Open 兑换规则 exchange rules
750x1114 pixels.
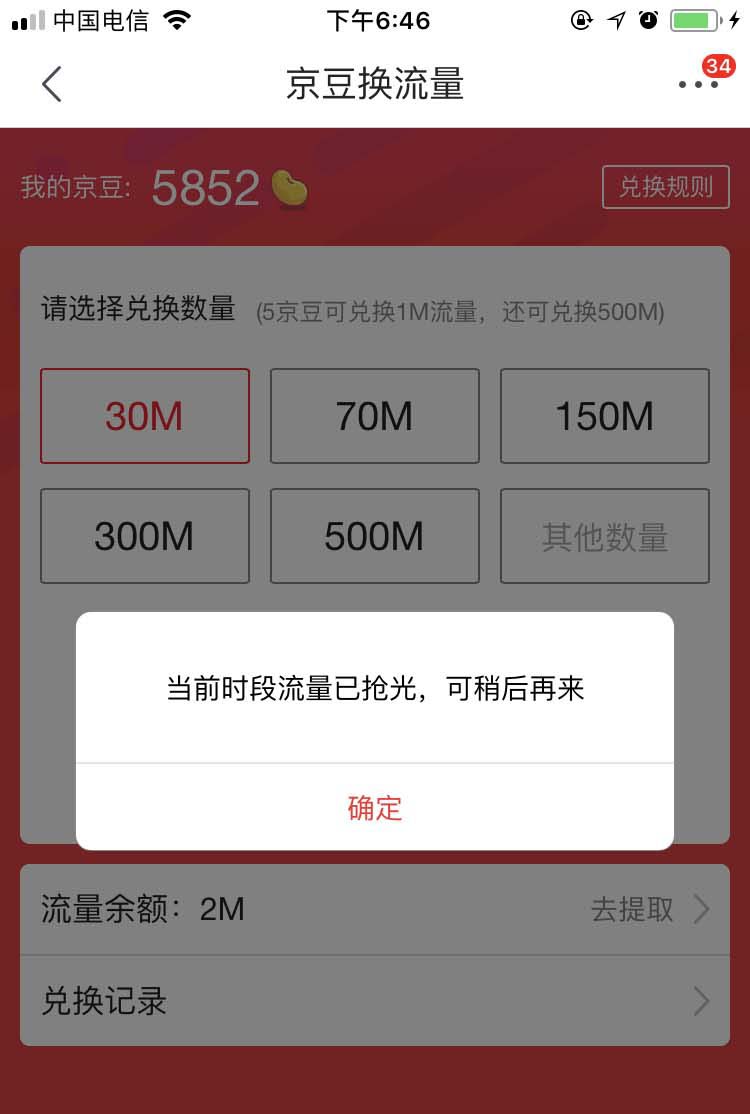pos(665,187)
